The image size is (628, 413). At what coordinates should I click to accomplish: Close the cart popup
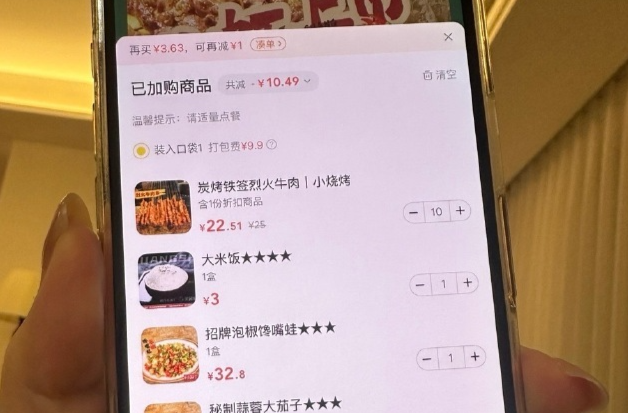point(448,37)
